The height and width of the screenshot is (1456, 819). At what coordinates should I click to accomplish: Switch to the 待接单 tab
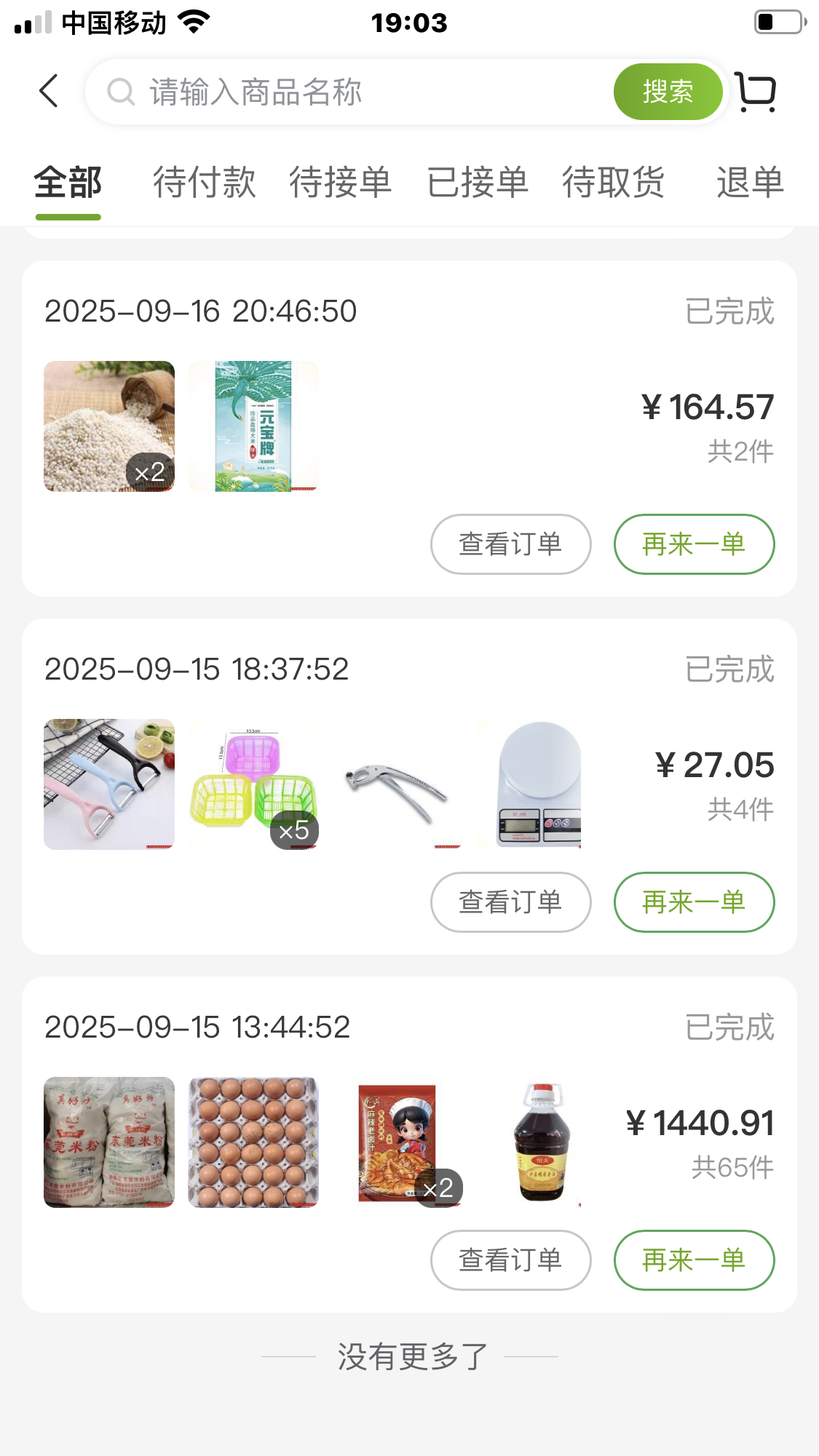coord(340,182)
